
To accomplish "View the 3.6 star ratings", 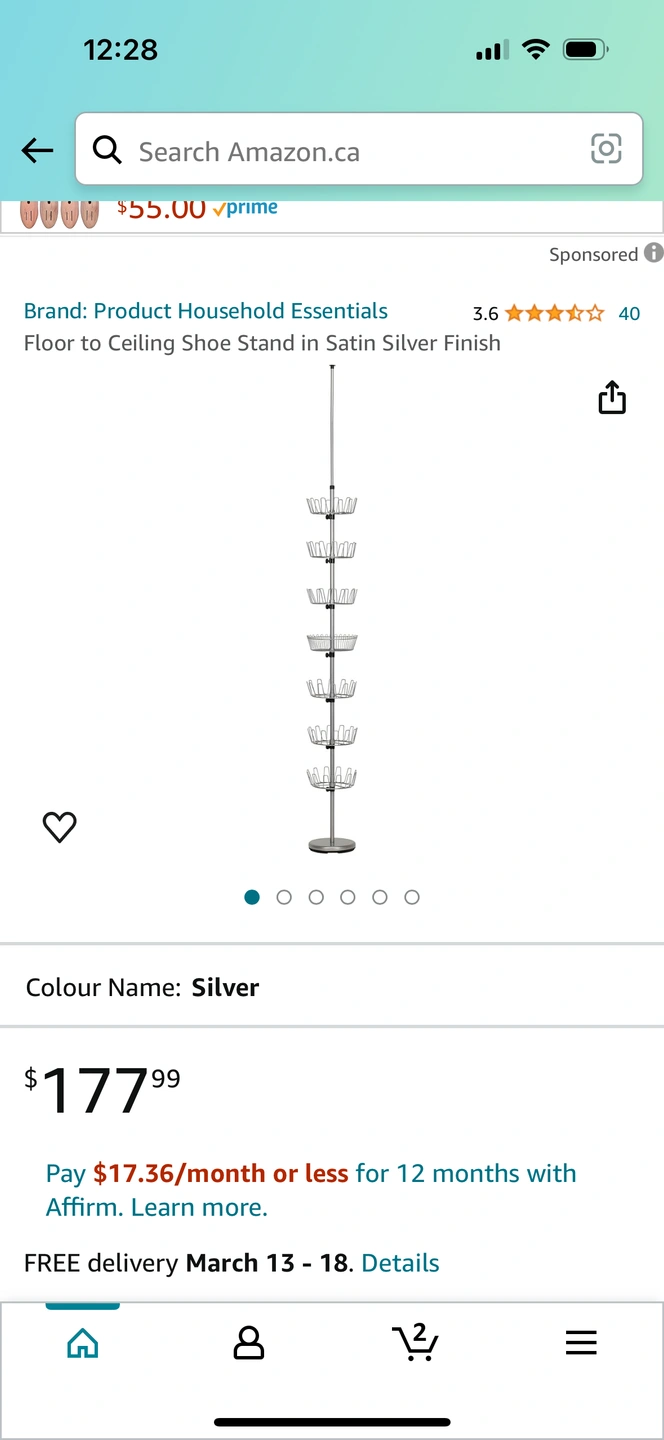I will (x=554, y=313).
